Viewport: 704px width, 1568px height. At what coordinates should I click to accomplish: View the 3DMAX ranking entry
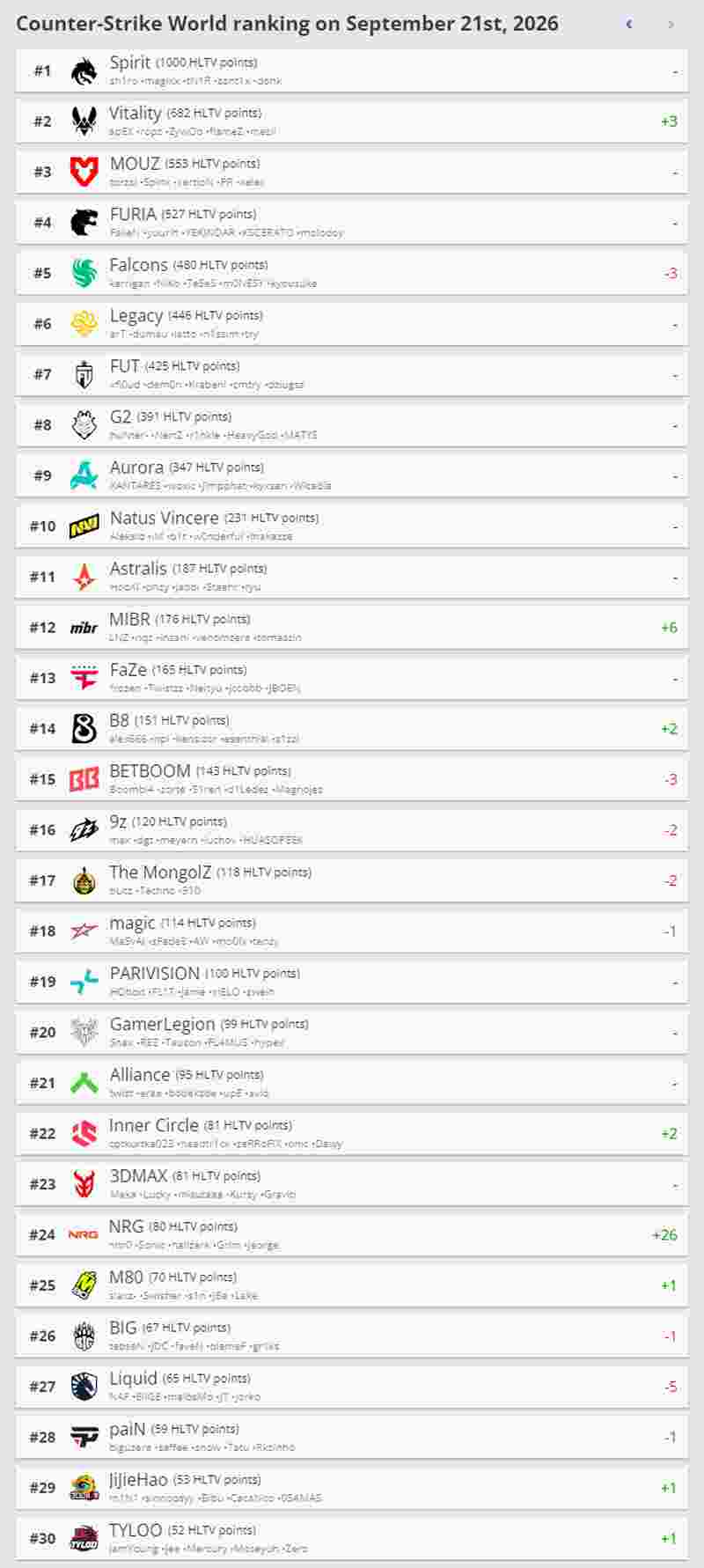[352, 1184]
